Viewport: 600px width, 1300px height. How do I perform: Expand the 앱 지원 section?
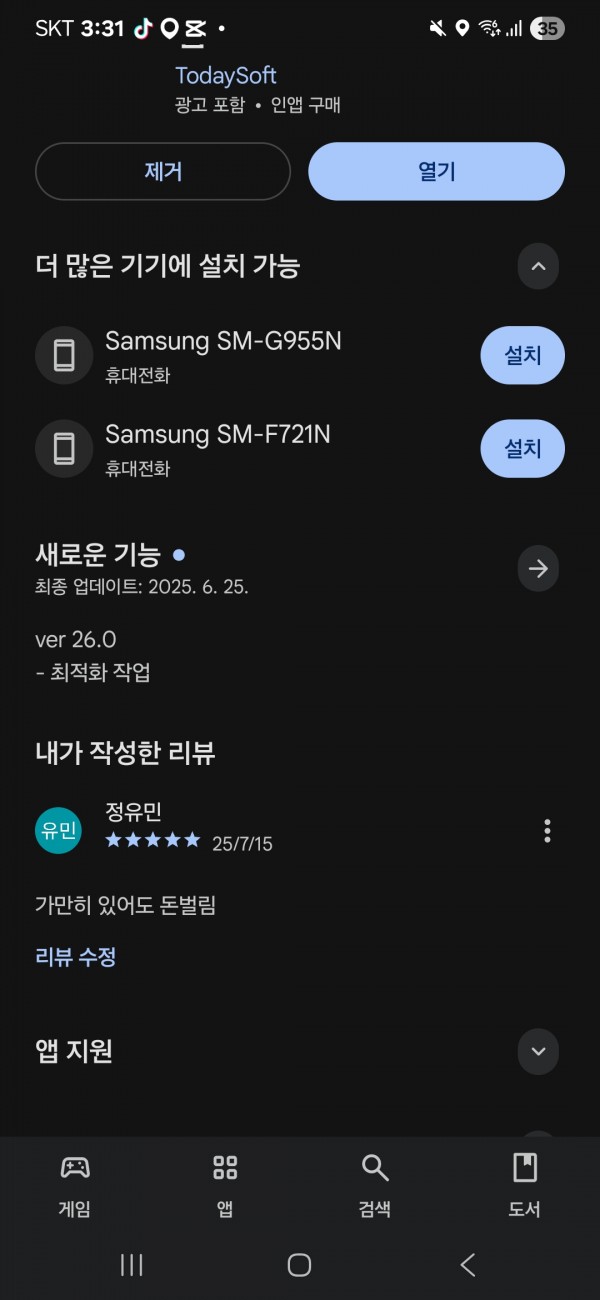[x=538, y=1051]
